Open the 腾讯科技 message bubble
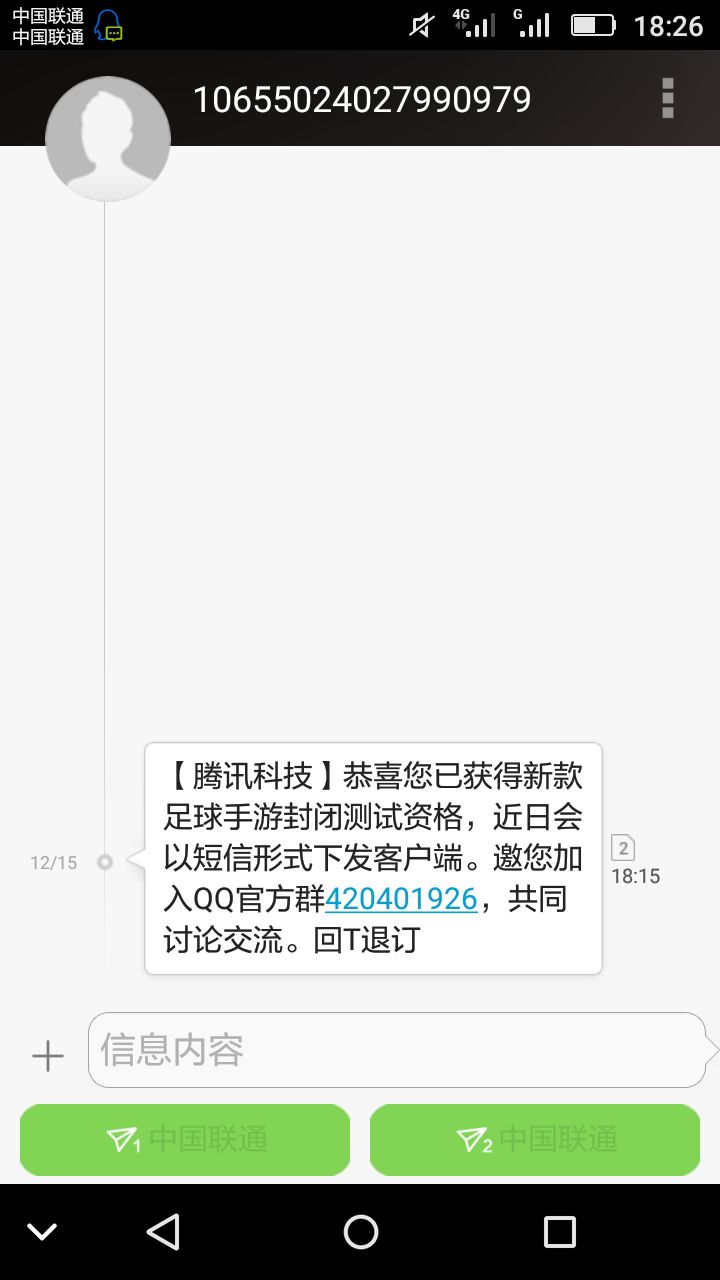Image resolution: width=720 pixels, height=1280 pixels. point(373,858)
